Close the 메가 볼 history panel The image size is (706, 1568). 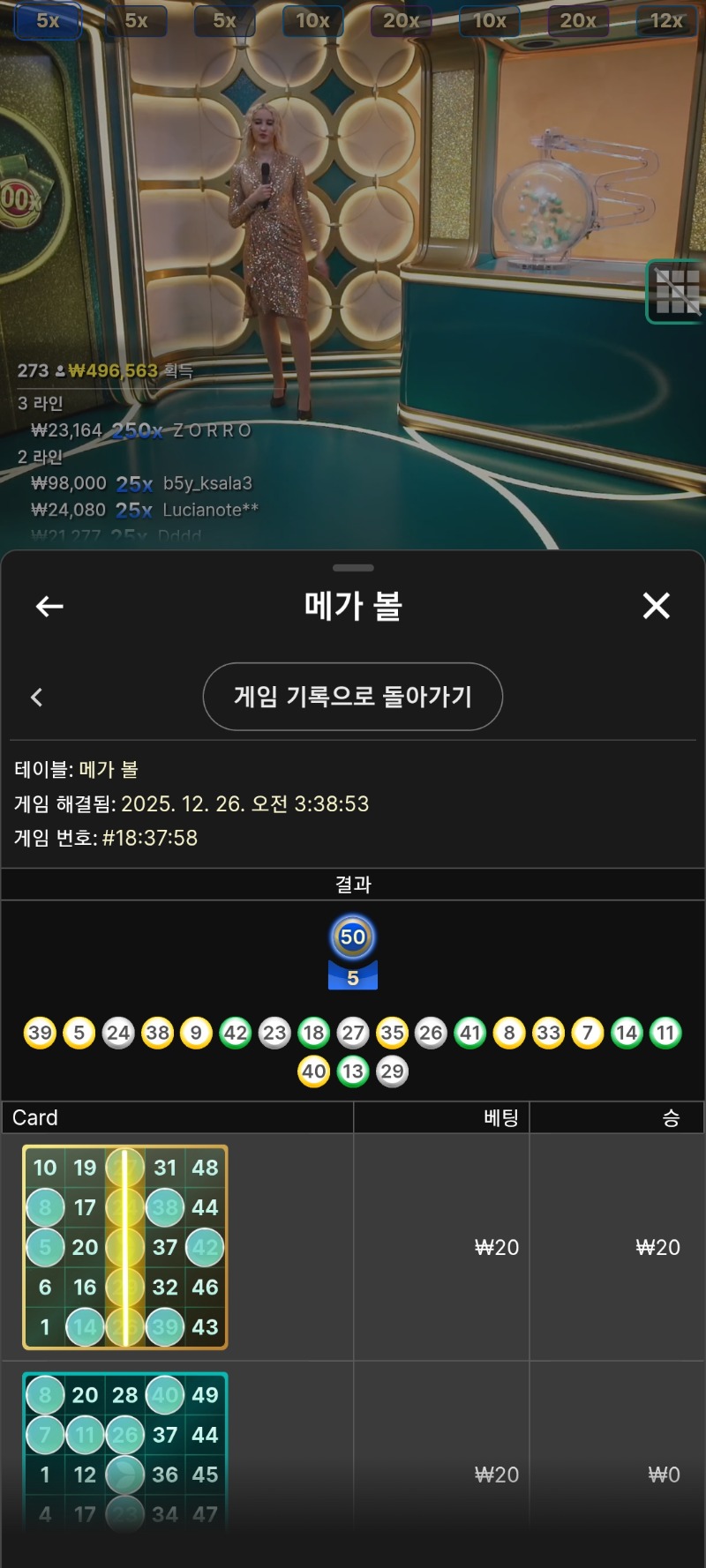point(656,606)
